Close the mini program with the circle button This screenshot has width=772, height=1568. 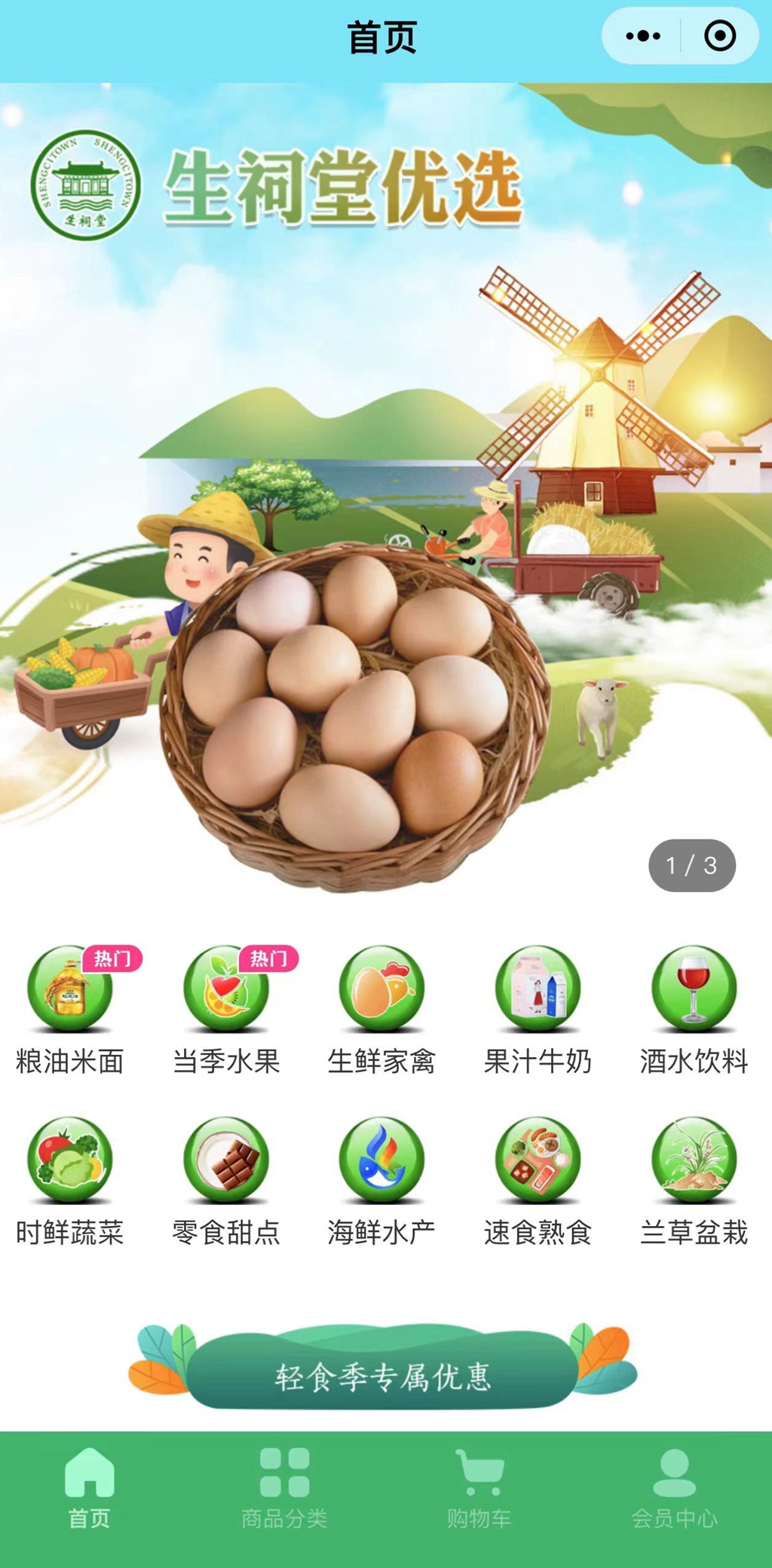pos(719,36)
